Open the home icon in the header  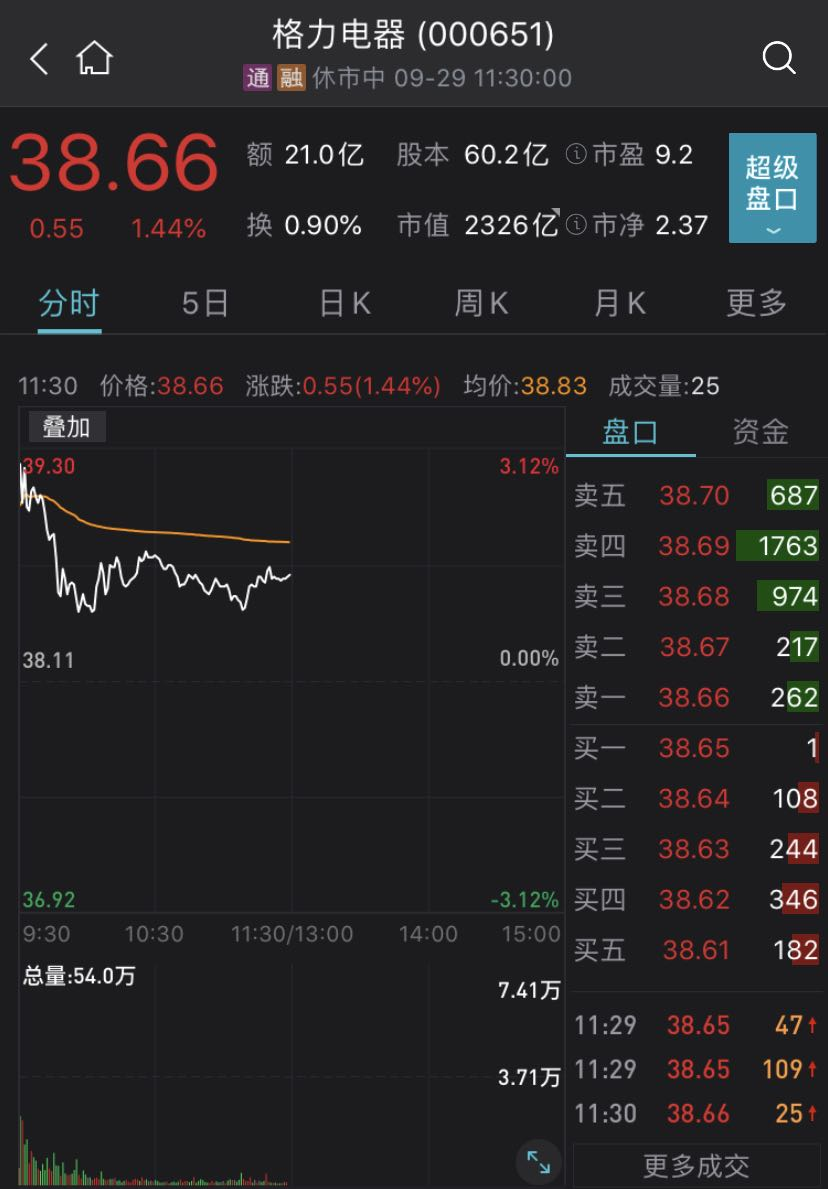tap(95, 59)
